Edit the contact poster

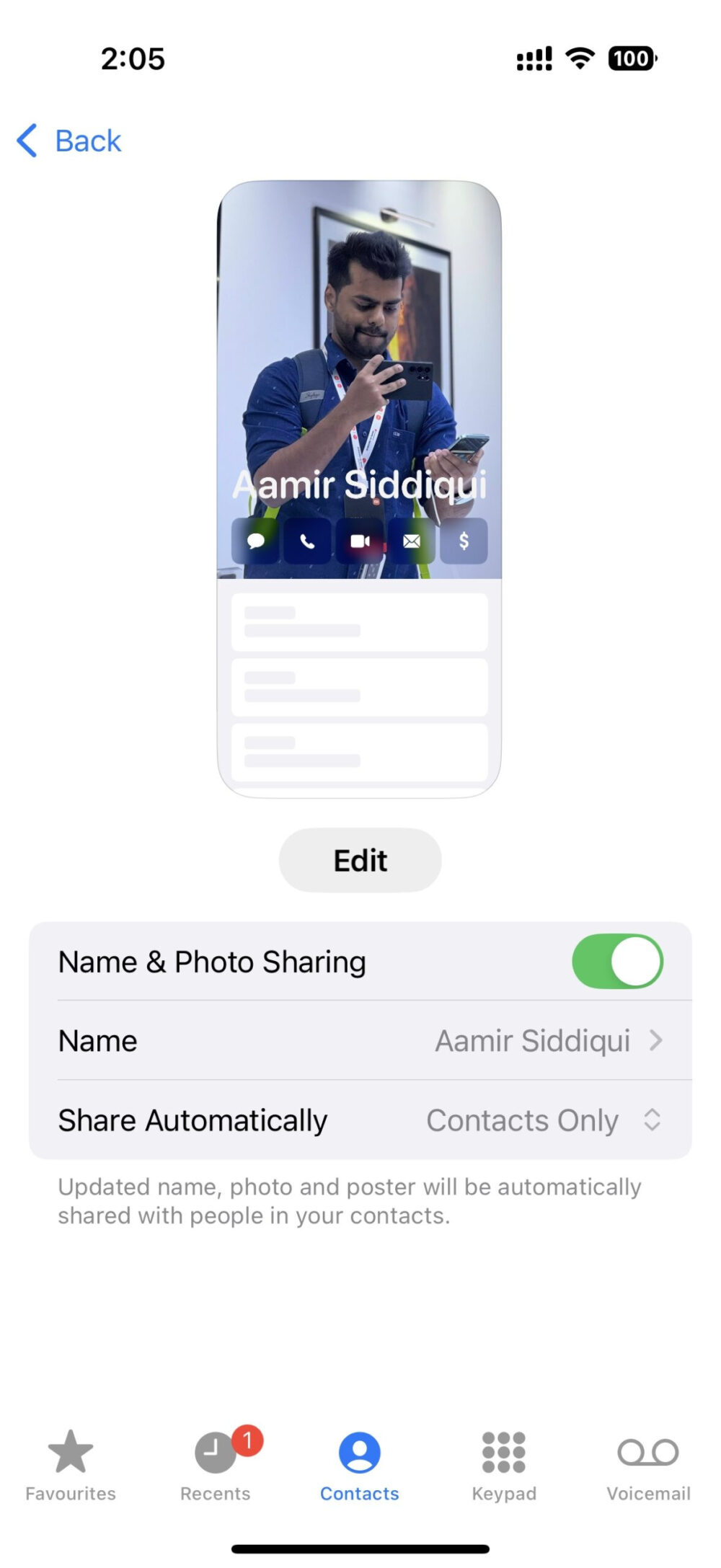(359, 859)
